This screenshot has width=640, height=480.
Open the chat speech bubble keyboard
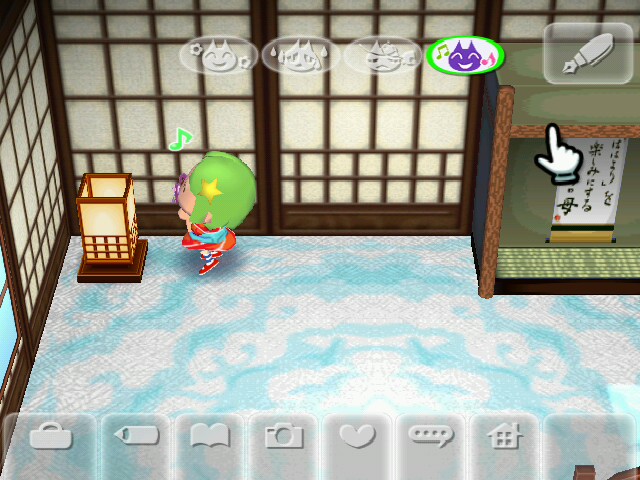(432, 437)
